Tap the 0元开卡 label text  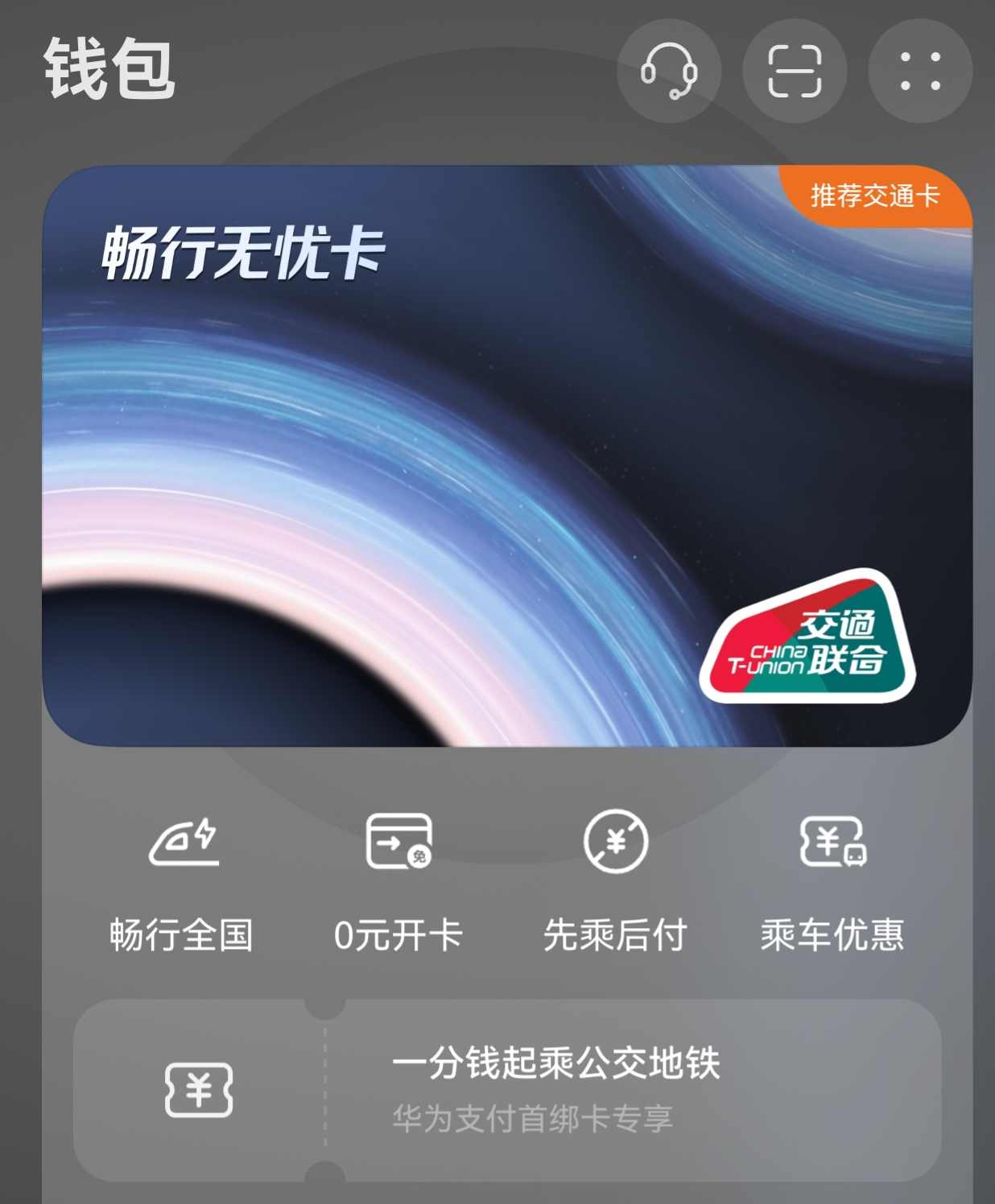click(400, 934)
